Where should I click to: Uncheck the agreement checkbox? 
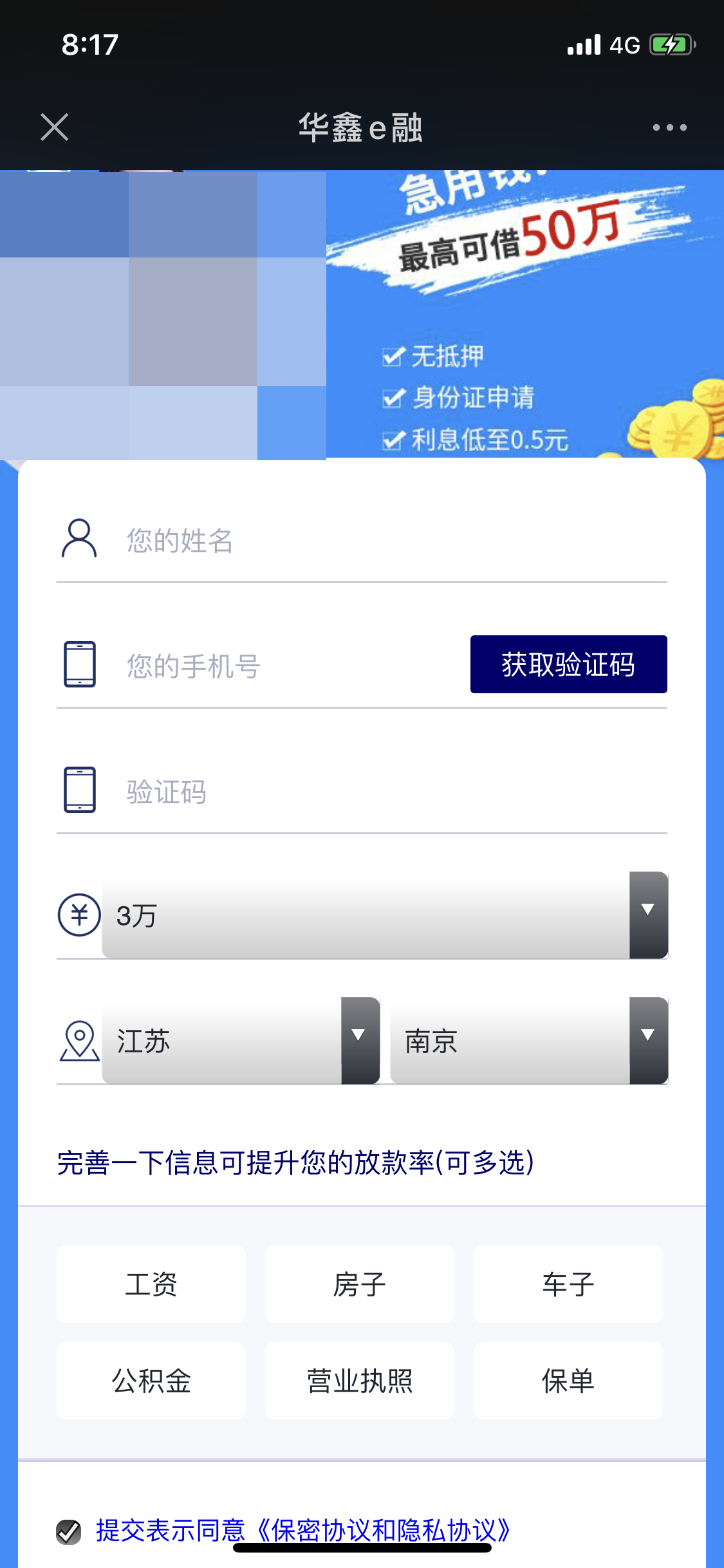coord(69,1532)
